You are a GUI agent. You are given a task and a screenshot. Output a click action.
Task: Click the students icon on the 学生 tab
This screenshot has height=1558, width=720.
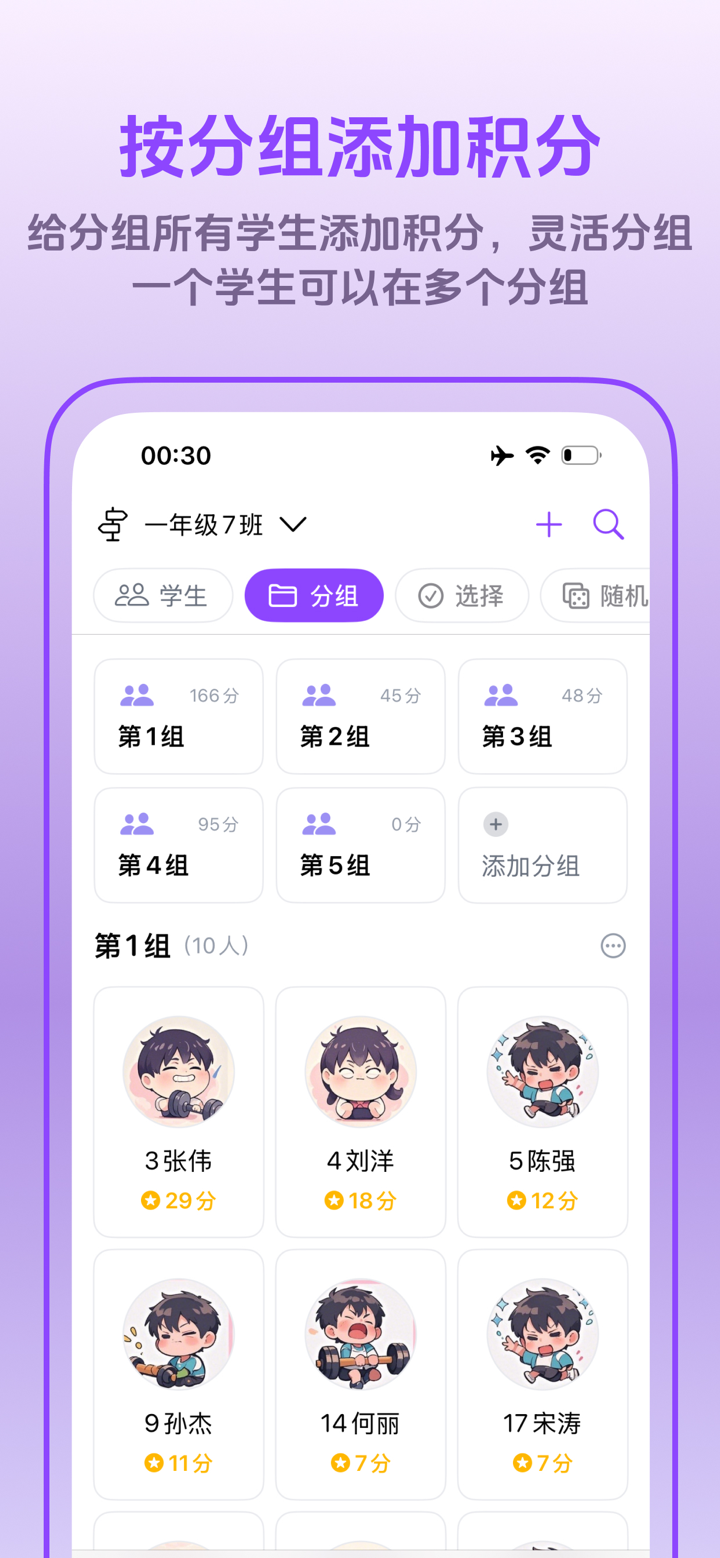point(134,595)
